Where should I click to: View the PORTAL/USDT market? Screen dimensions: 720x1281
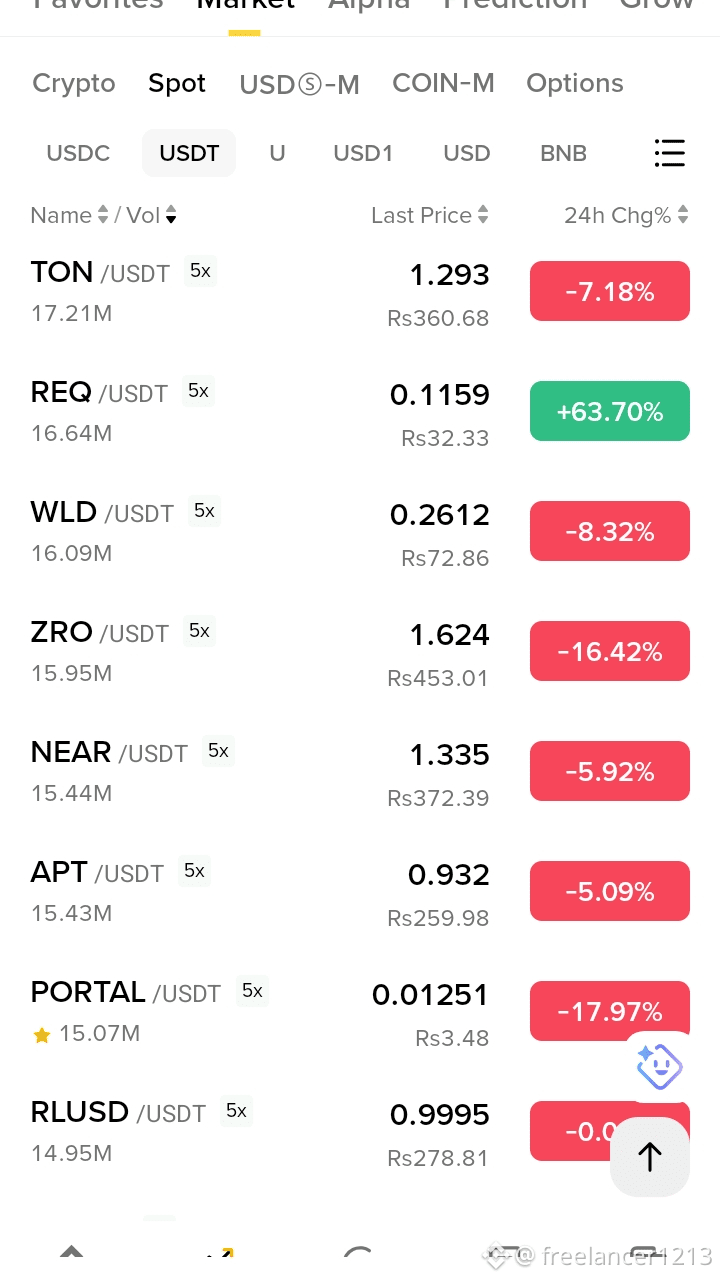(x=360, y=1011)
